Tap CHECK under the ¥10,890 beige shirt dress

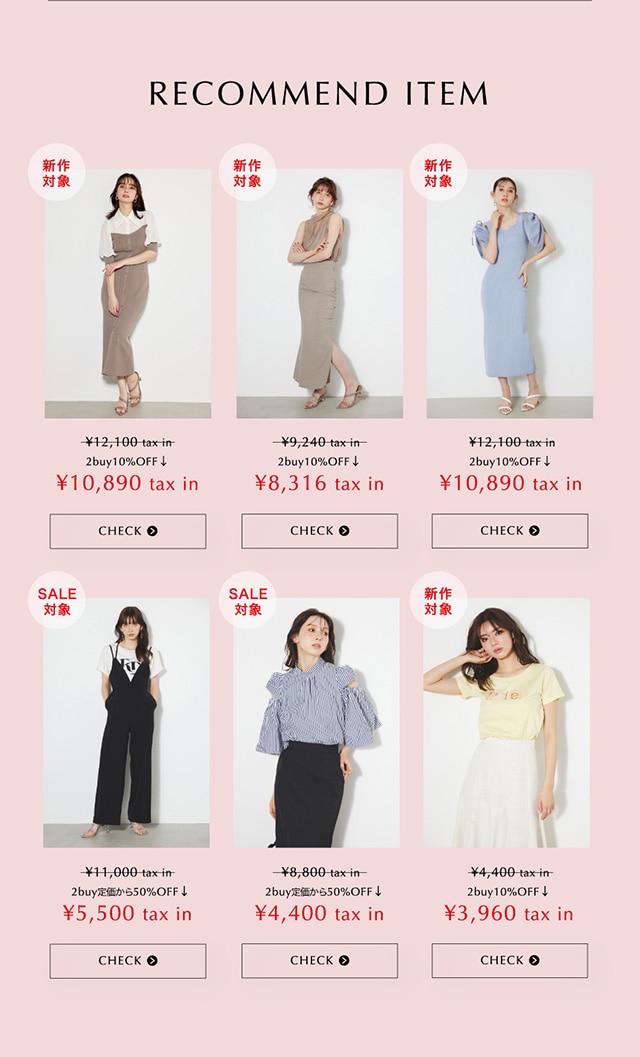pos(128,531)
